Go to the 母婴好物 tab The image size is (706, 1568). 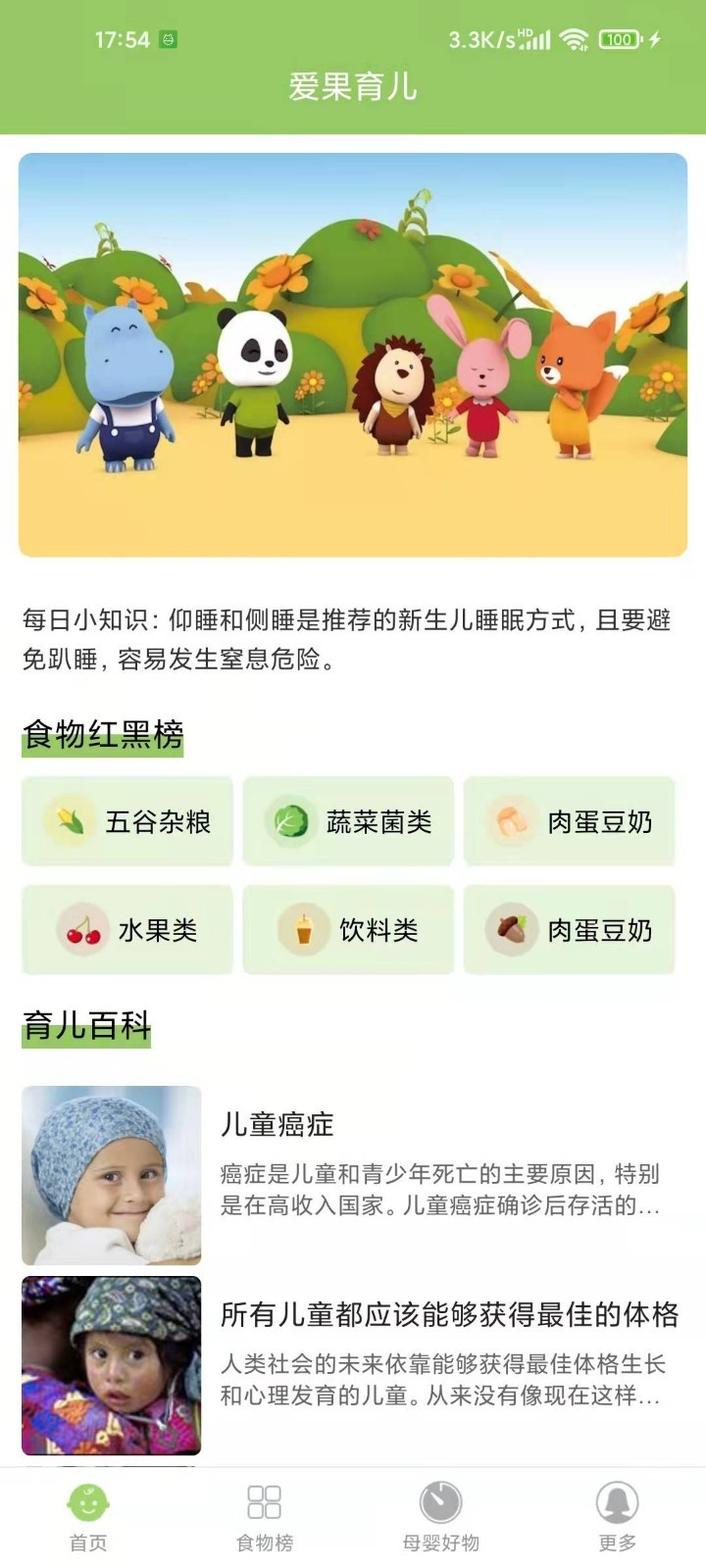441,1517
